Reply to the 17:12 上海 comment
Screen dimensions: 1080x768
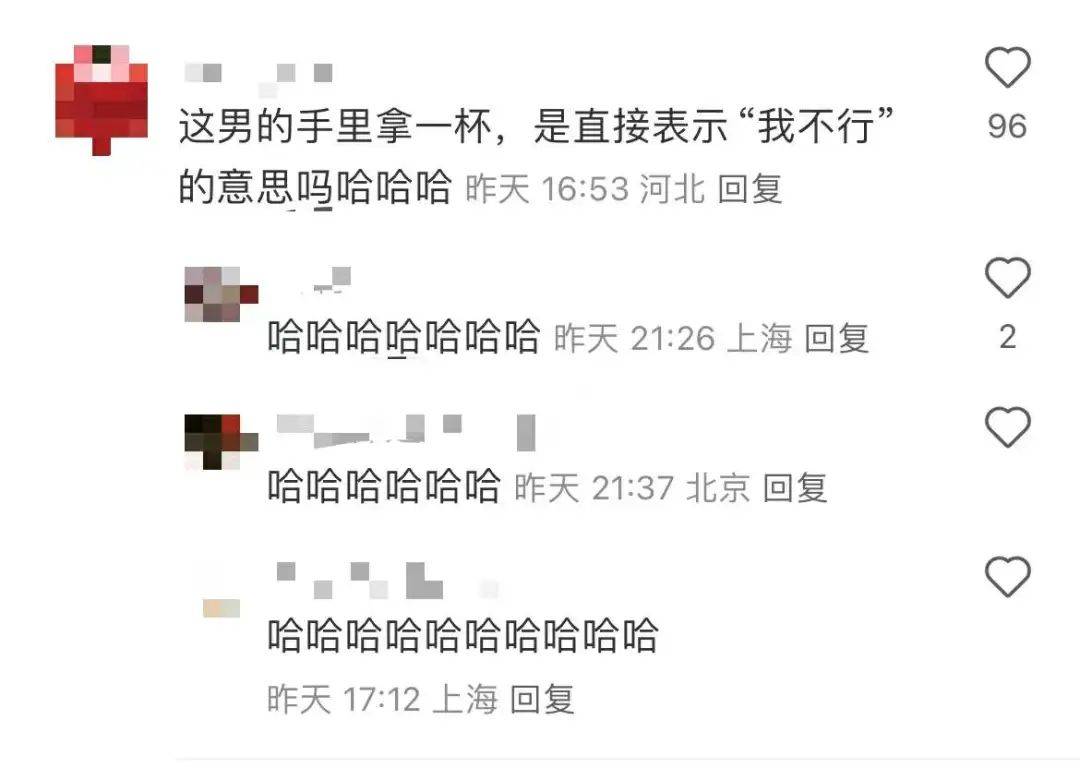pos(542,699)
